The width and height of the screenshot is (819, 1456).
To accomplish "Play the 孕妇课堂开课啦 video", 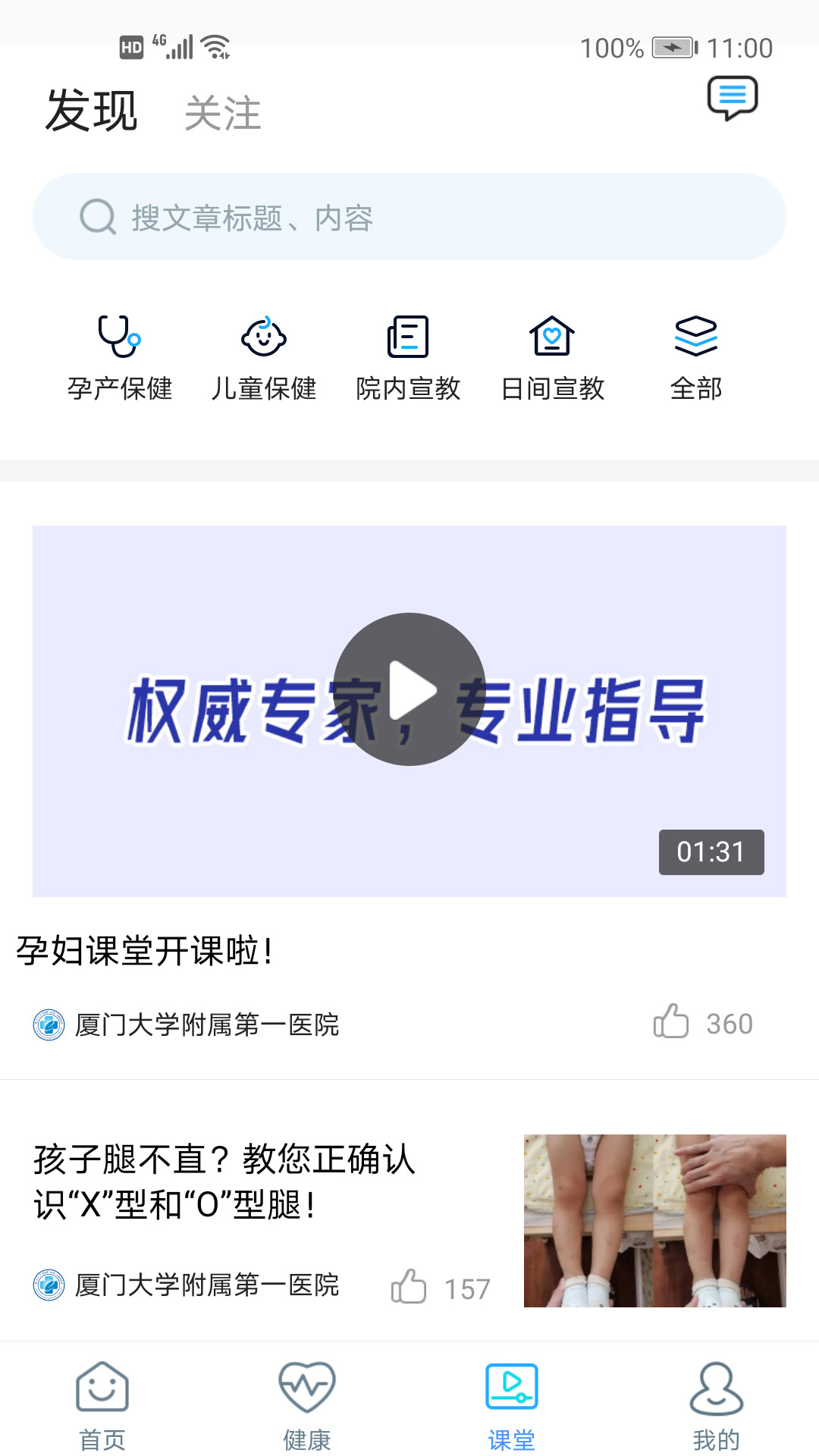I will click(409, 689).
